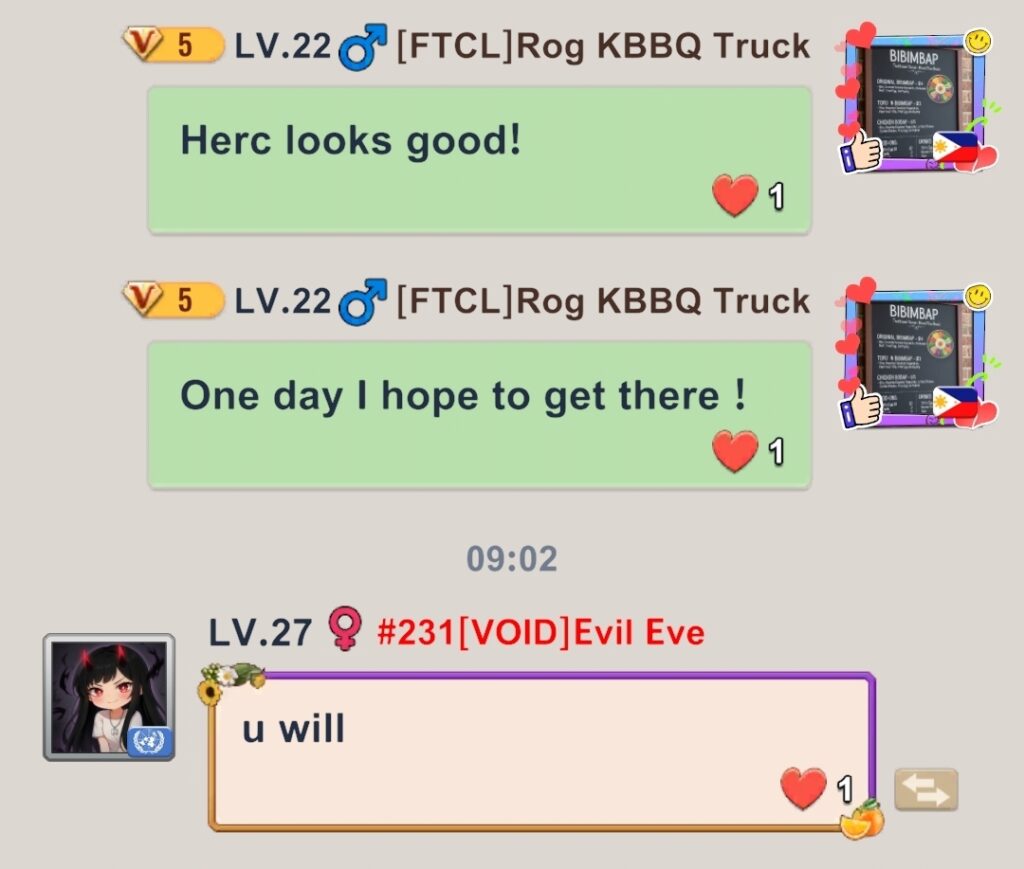1024x869 pixels.
Task: Open Evil Eve's avatar profile
Action: click(109, 698)
